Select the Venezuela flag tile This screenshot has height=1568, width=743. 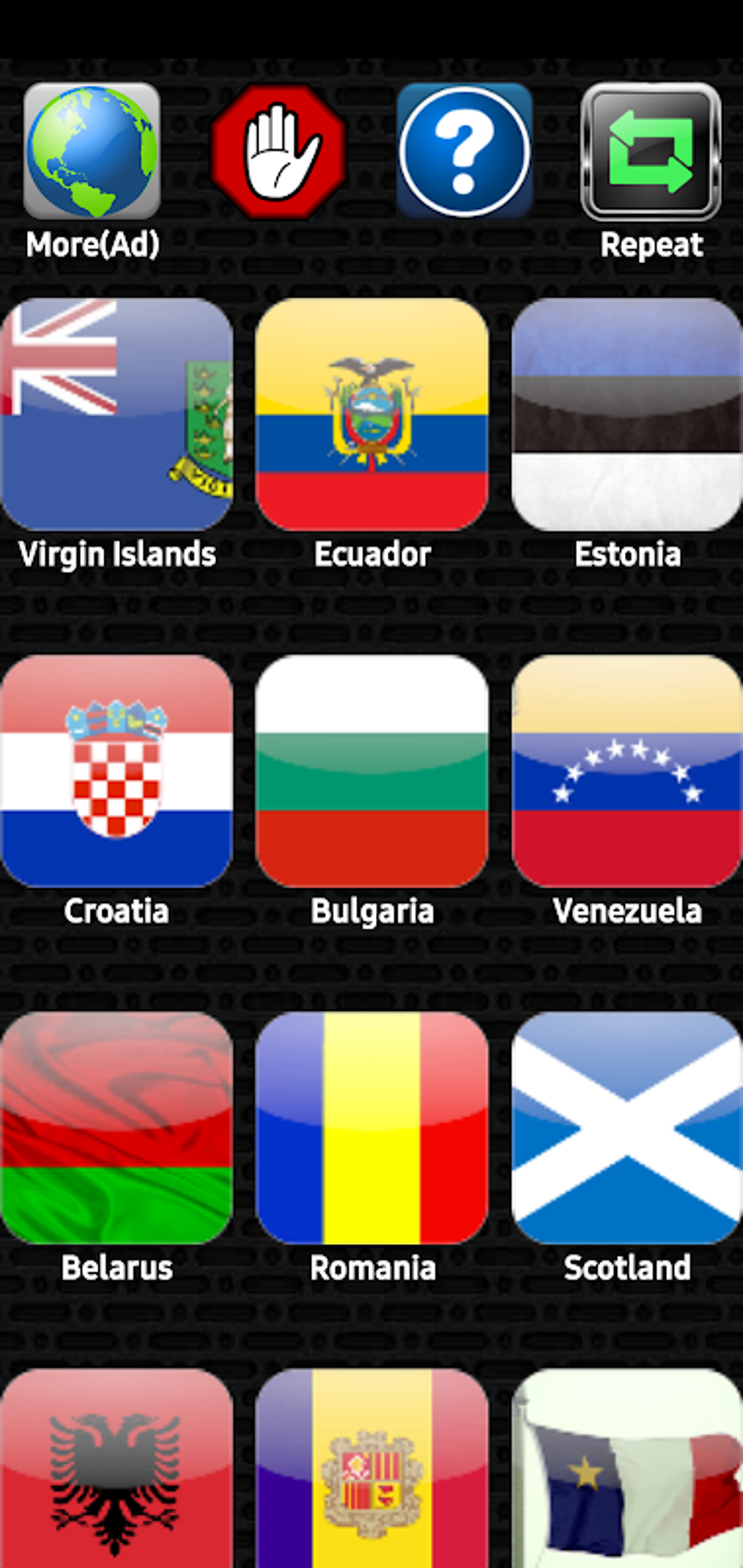(626, 772)
